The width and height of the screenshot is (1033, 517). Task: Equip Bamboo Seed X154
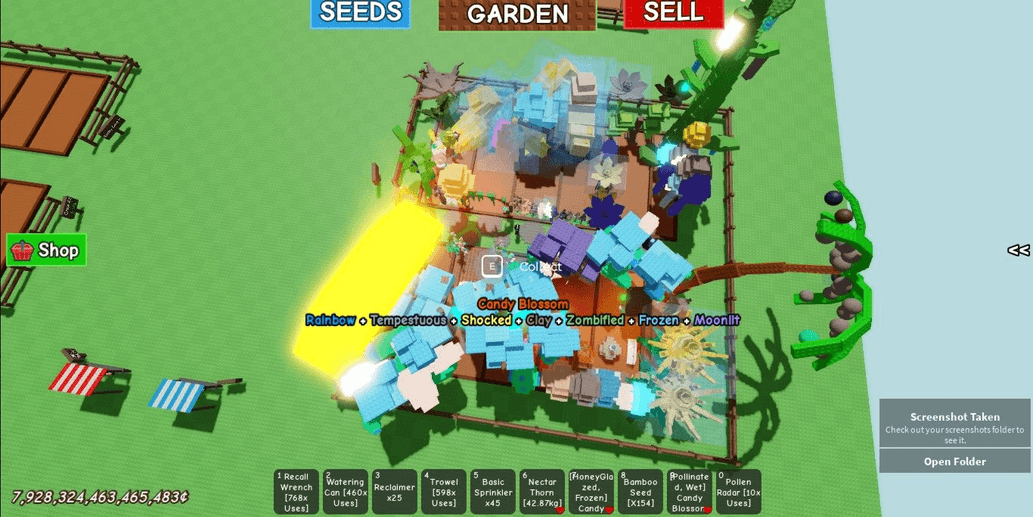[640, 492]
